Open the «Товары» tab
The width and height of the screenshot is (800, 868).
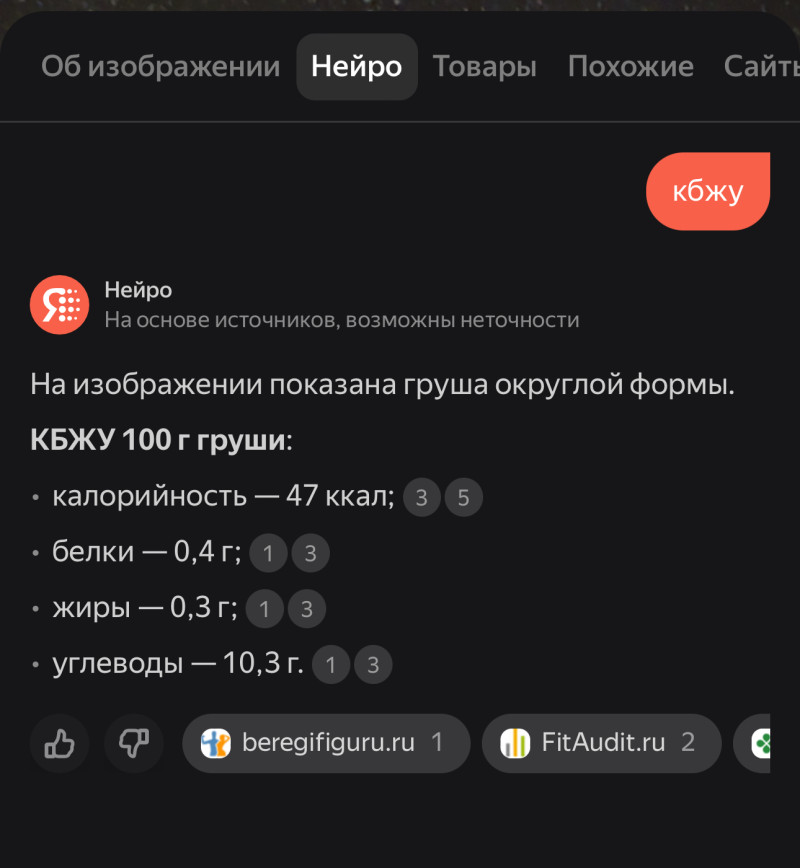click(x=484, y=67)
